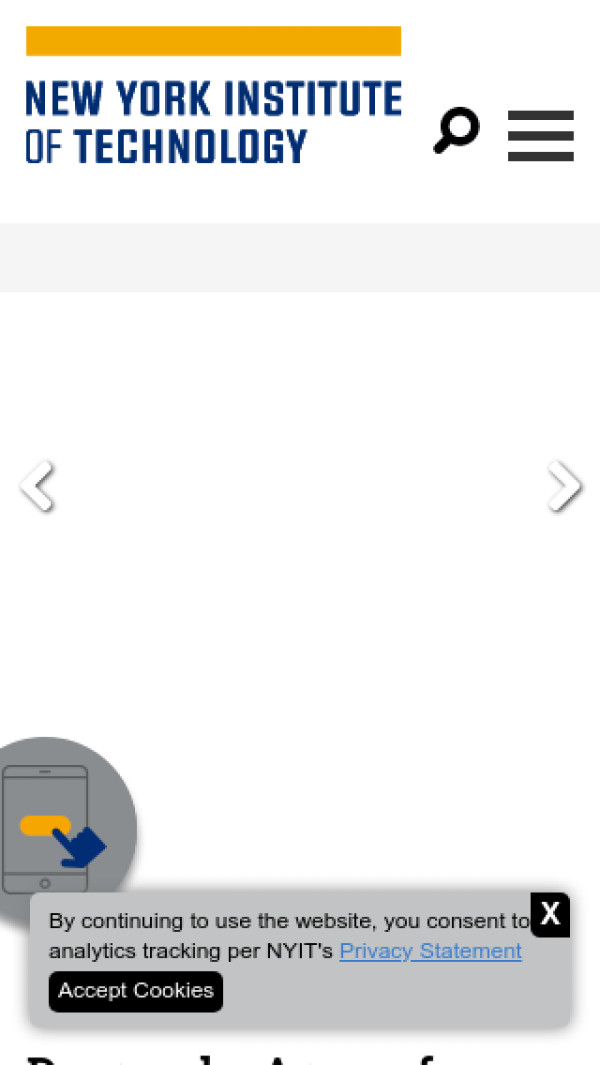Go to the previous carousel slide

coord(37,487)
